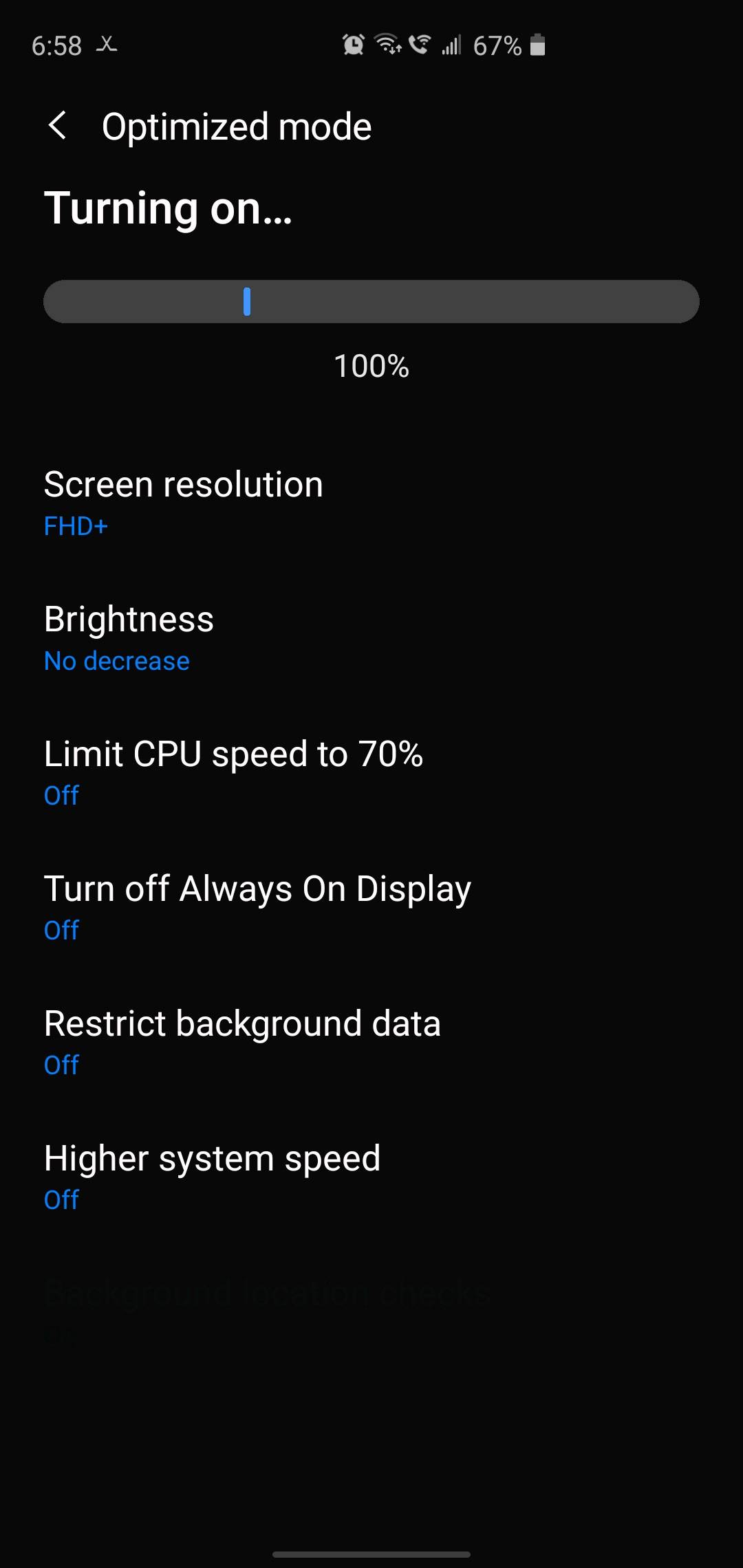Open the Brightness option
Screen dimensions: 743x1568
(x=129, y=637)
